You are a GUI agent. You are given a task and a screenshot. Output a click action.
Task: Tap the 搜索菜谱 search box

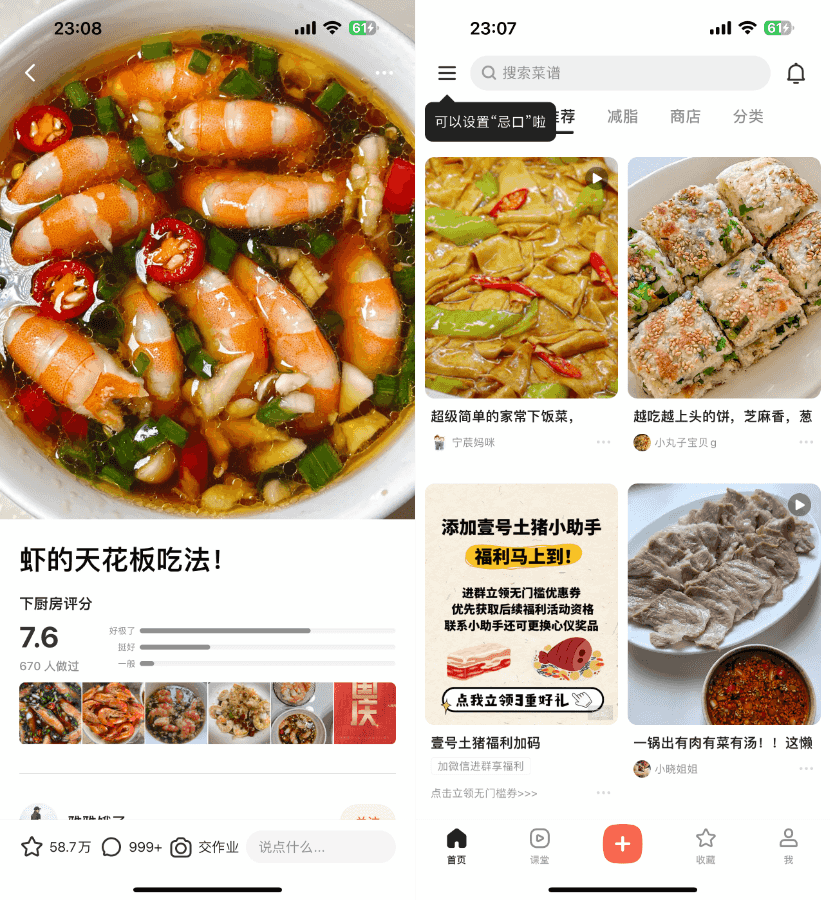pos(620,73)
